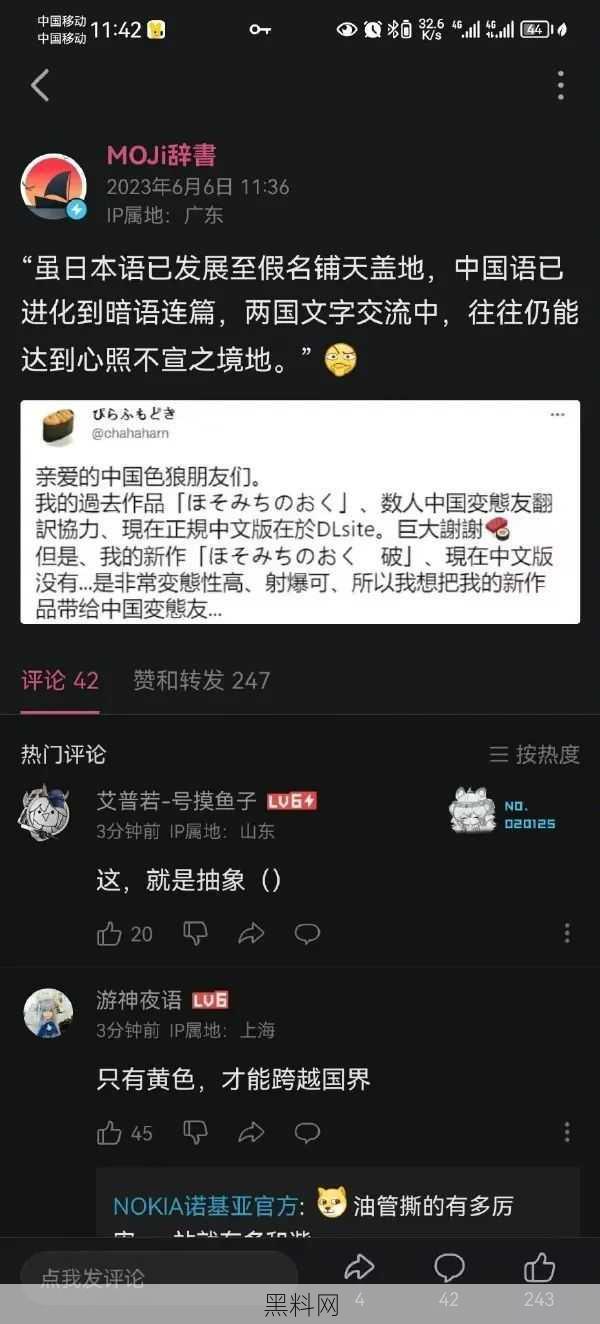Like 艾普若-号摸鱼子's comment
The height and width of the screenshot is (1324, 600).
point(110,934)
